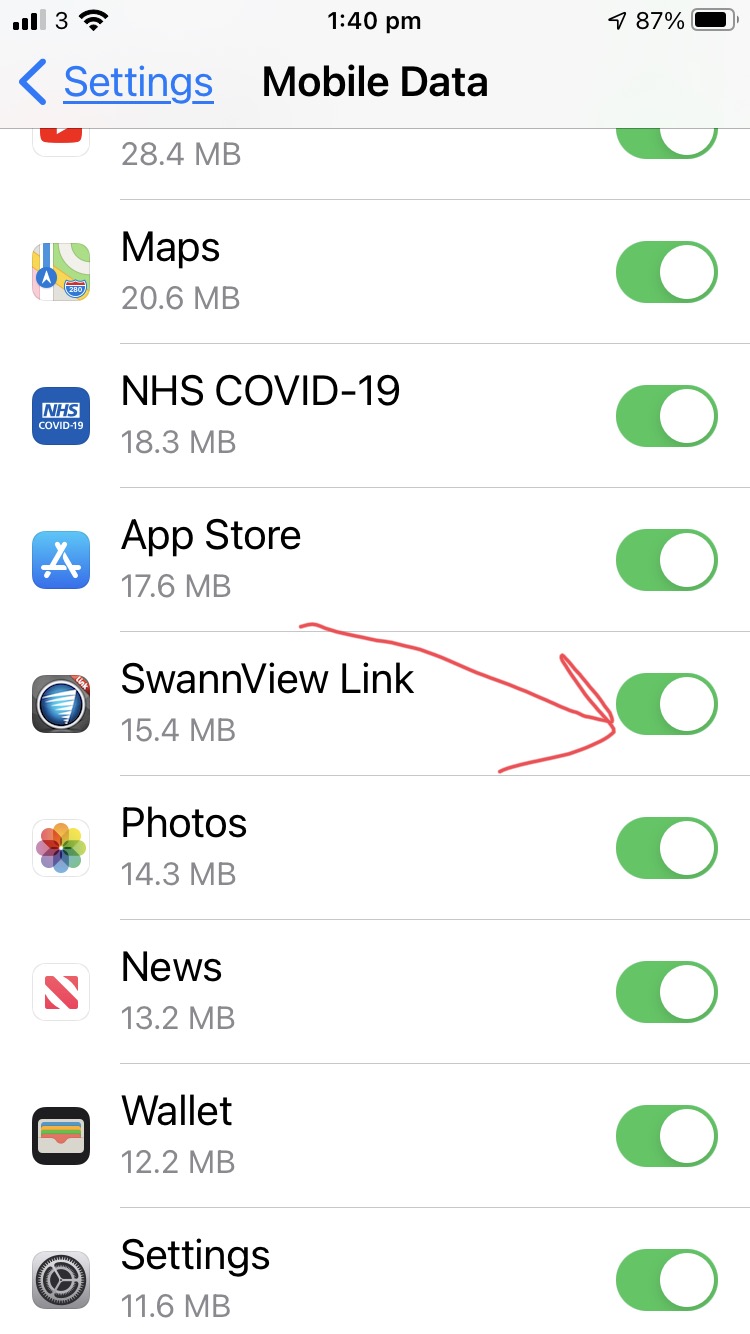Disable mobile data for Maps
The width and height of the screenshot is (750, 1334).
click(666, 272)
